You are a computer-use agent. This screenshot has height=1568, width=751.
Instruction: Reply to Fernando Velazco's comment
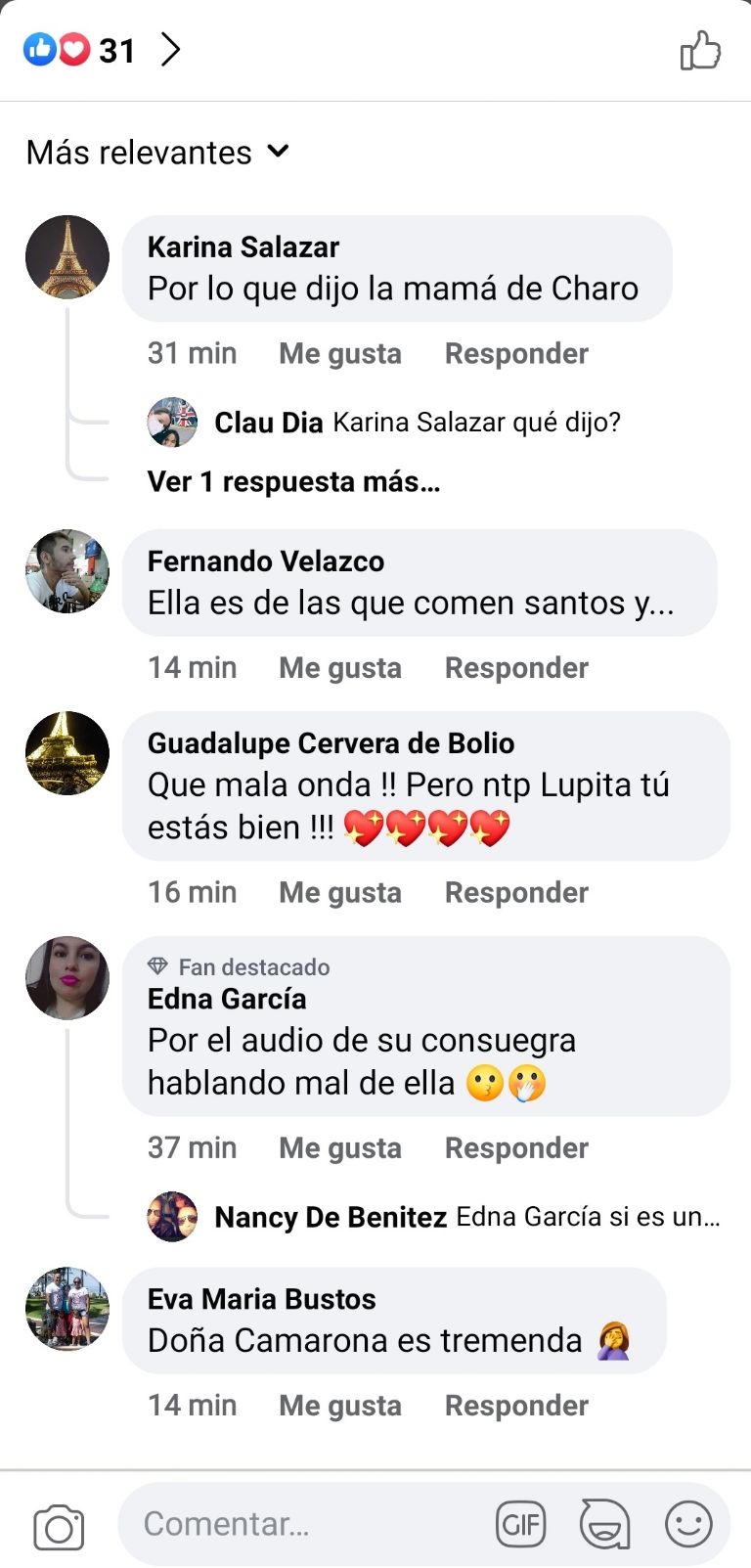point(516,667)
